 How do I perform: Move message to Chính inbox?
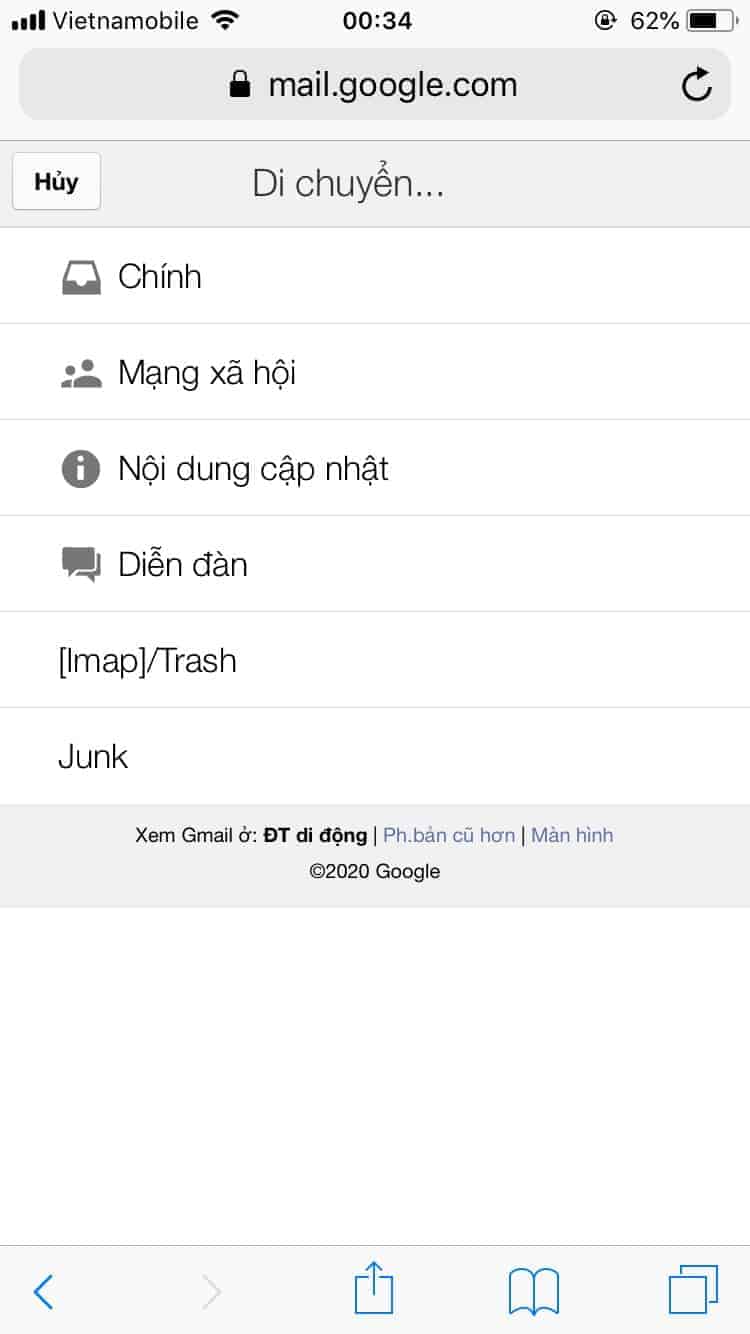tap(160, 276)
